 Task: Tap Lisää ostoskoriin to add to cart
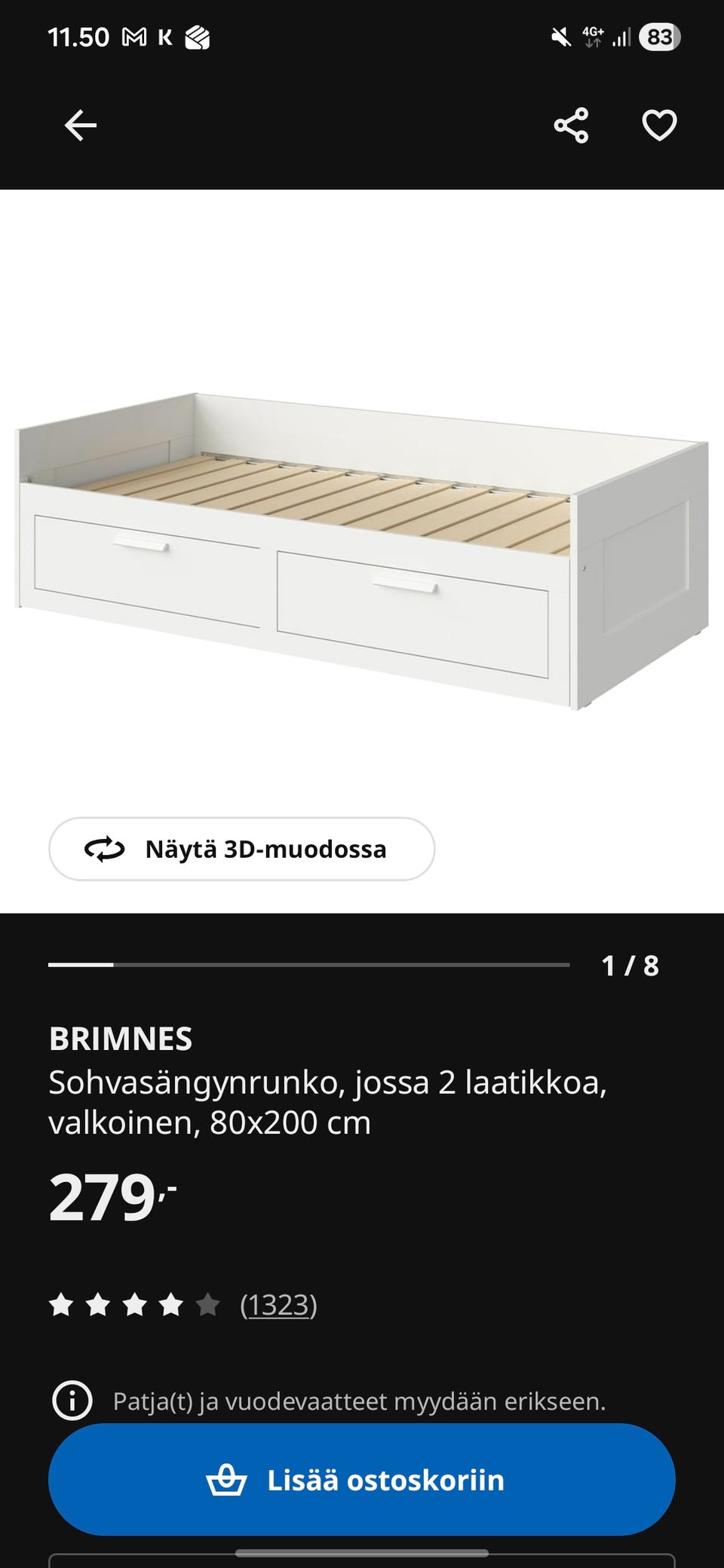362,1480
